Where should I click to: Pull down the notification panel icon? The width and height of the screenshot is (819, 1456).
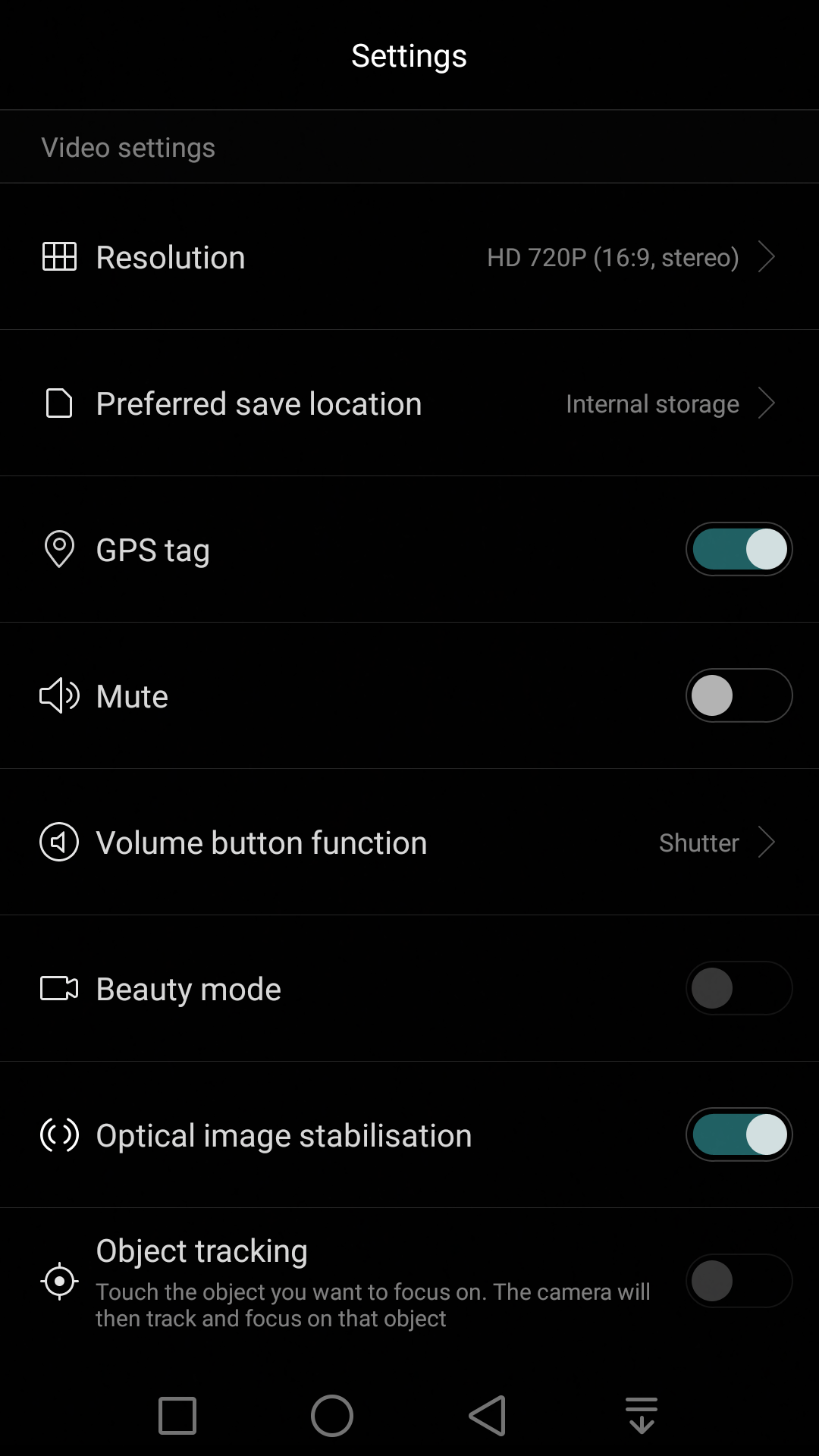(642, 1416)
